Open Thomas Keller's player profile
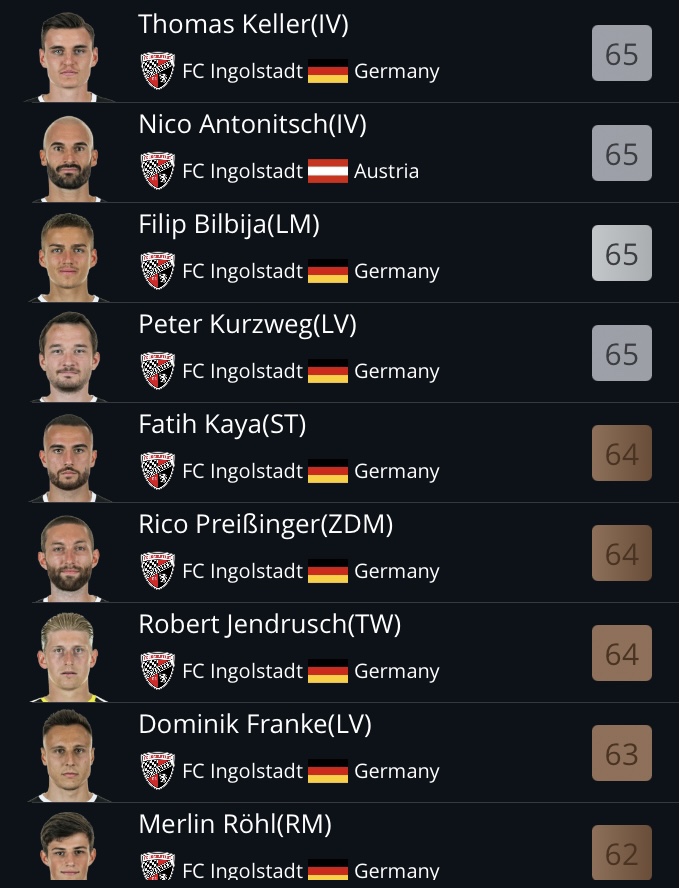 [x=243, y=25]
